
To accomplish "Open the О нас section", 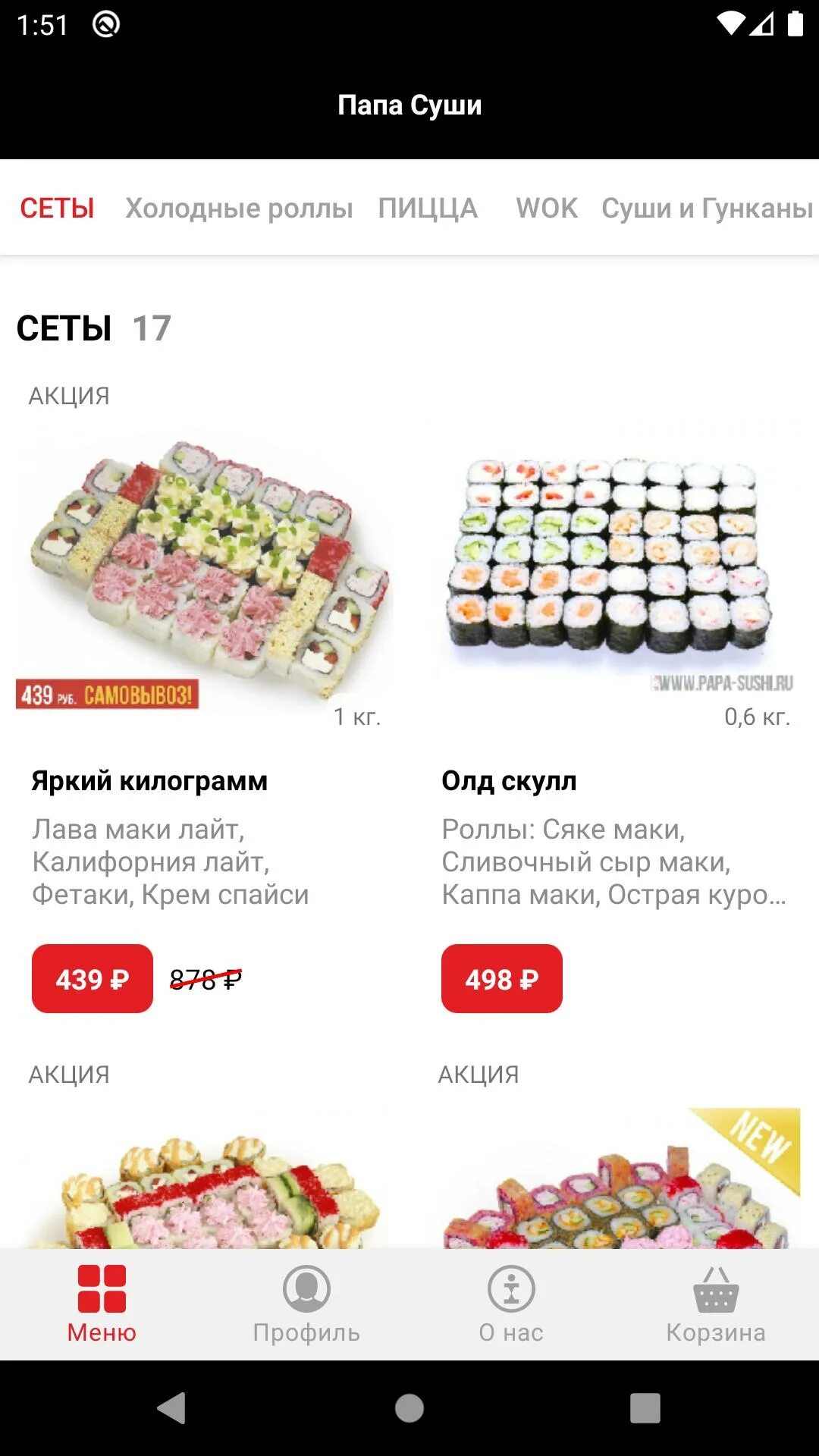I will pos(511,1303).
